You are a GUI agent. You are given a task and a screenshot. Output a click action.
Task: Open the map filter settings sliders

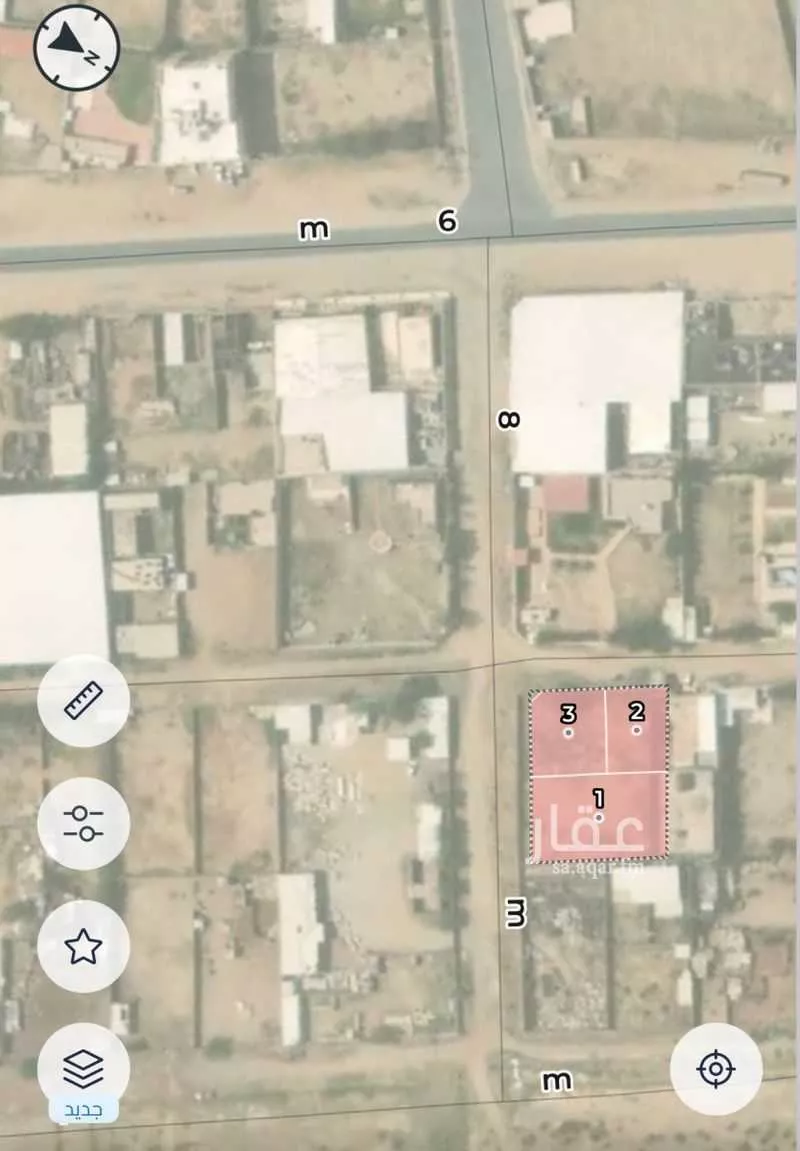point(84,823)
